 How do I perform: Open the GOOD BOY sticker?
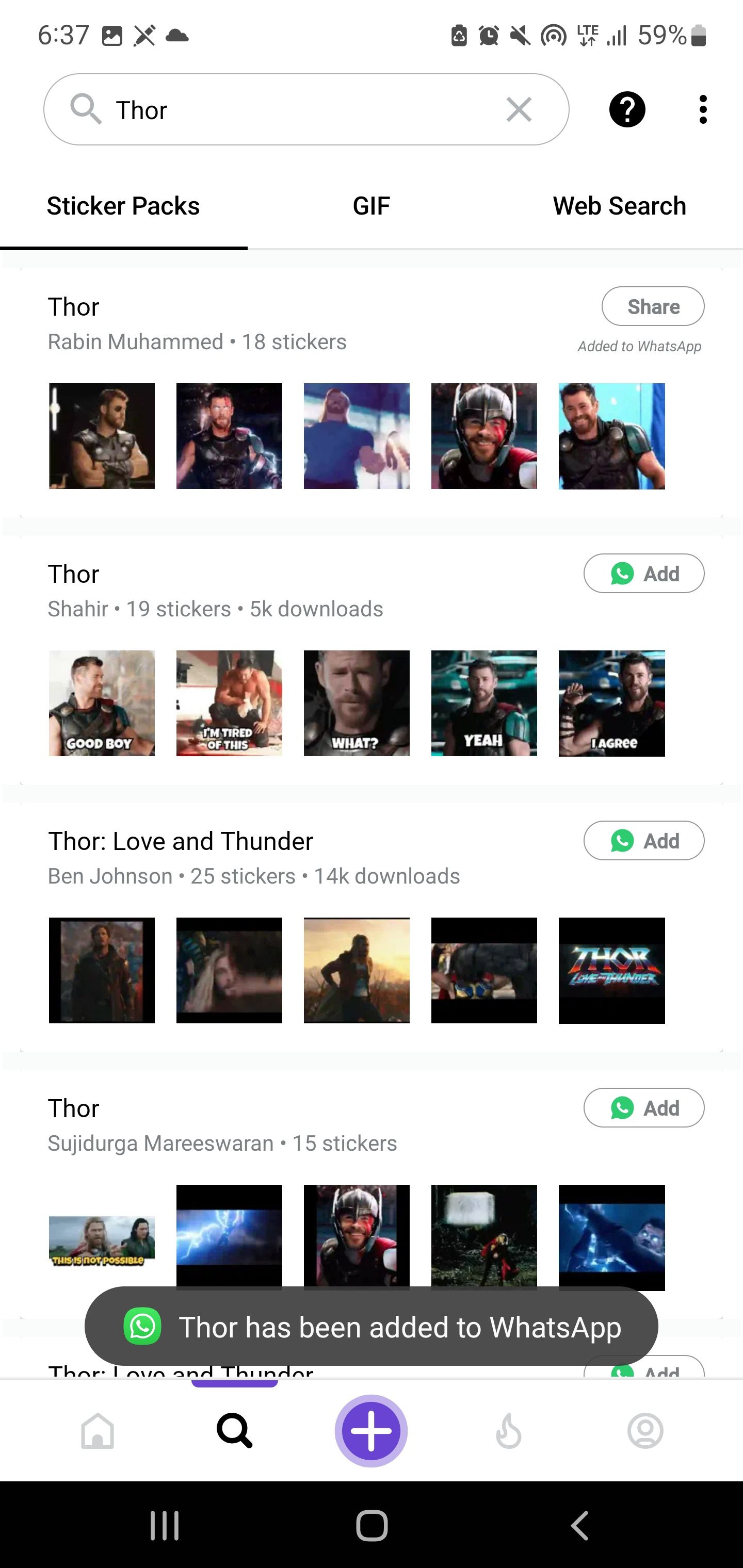[x=102, y=703]
